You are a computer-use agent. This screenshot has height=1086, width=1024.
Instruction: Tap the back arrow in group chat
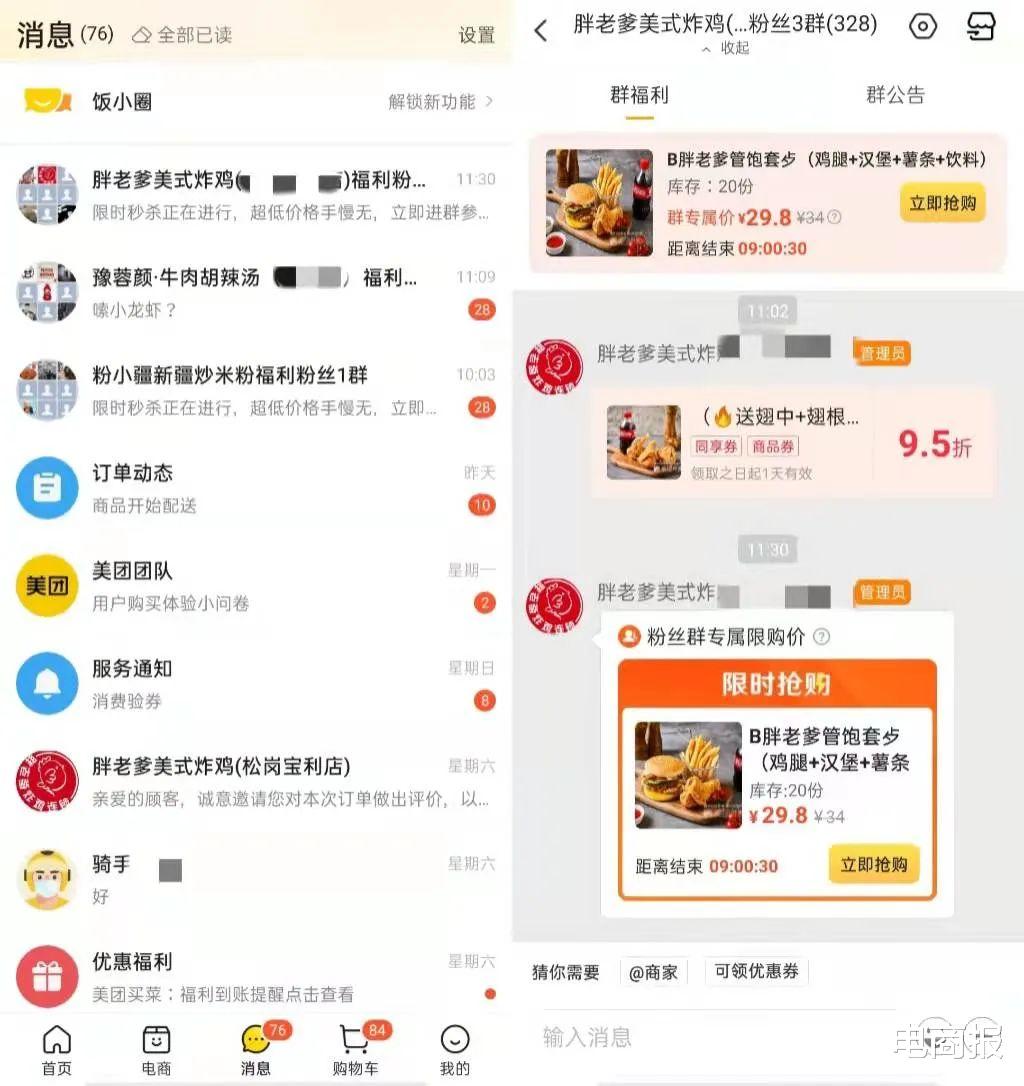tap(541, 30)
